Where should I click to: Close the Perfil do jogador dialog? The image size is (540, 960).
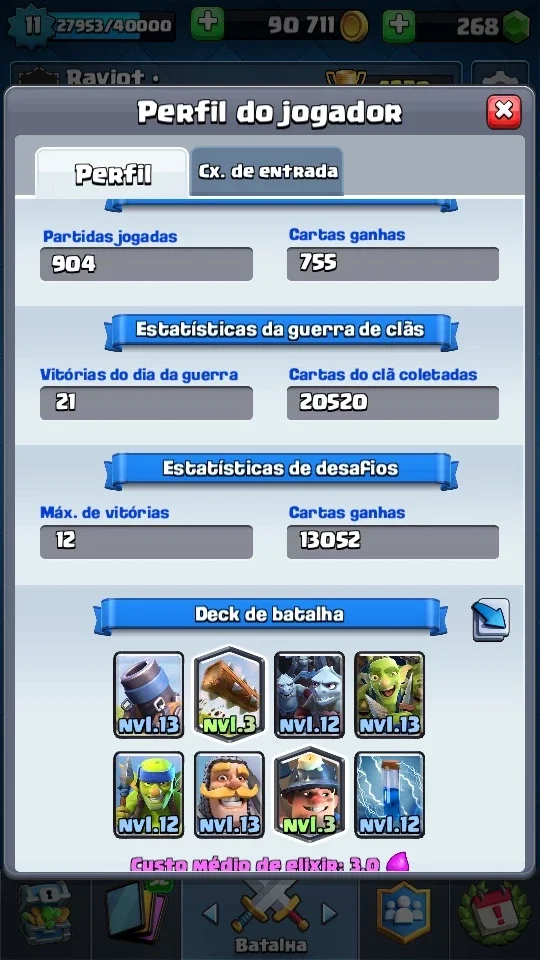(504, 111)
